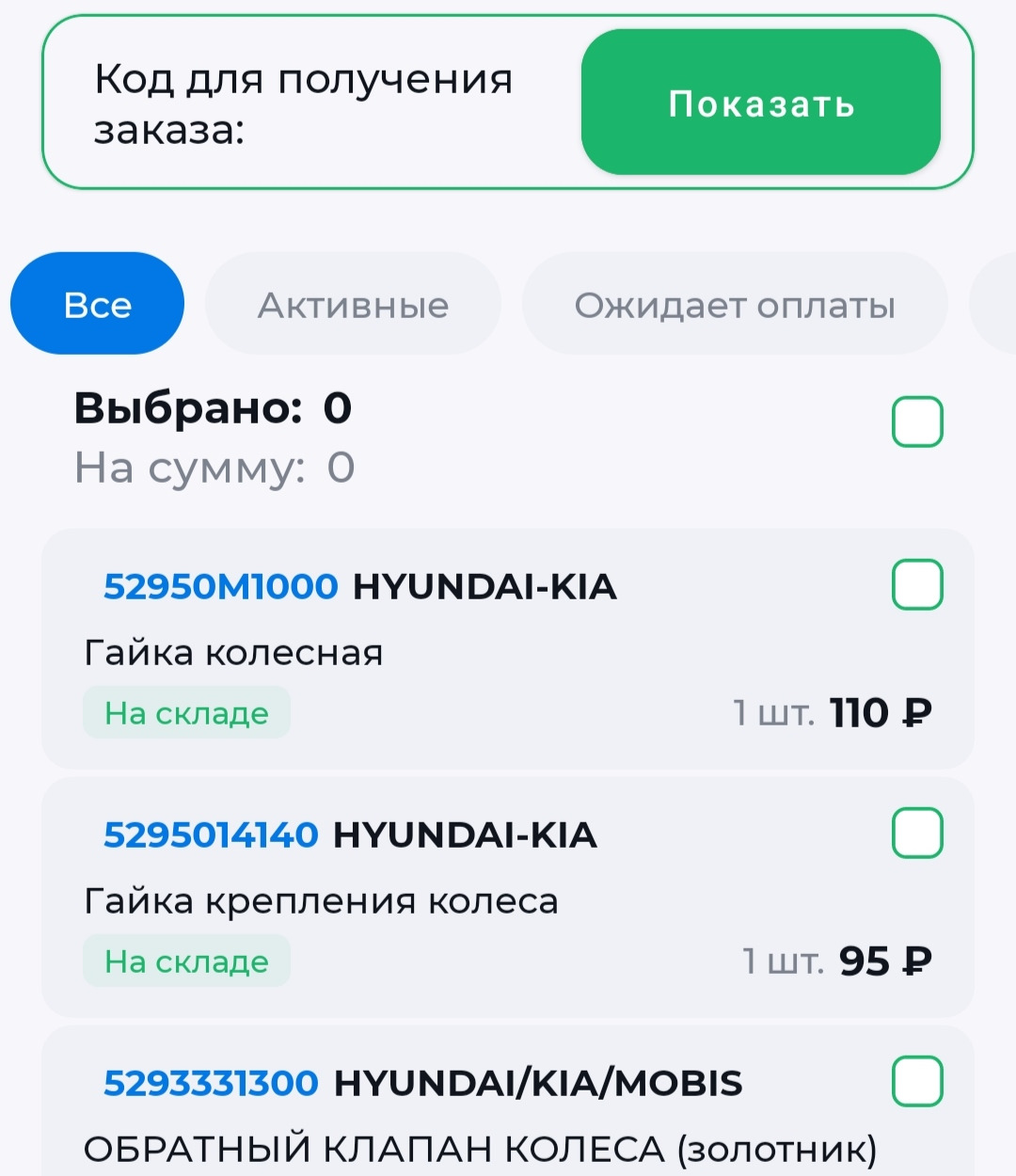Check the checkbox for Гайка крепления колеса
The width and height of the screenshot is (1016, 1176).
tap(916, 833)
